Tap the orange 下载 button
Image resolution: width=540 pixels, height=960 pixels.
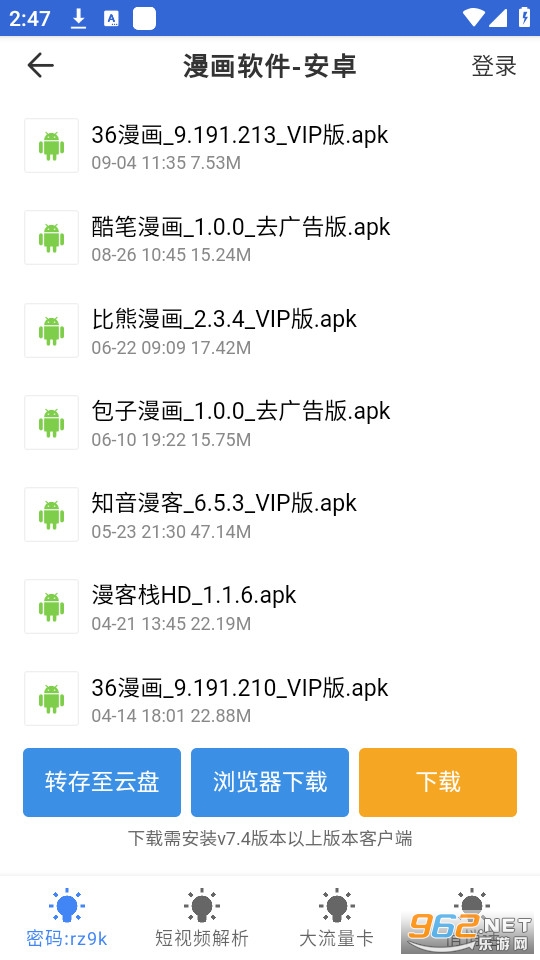click(438, 782)
